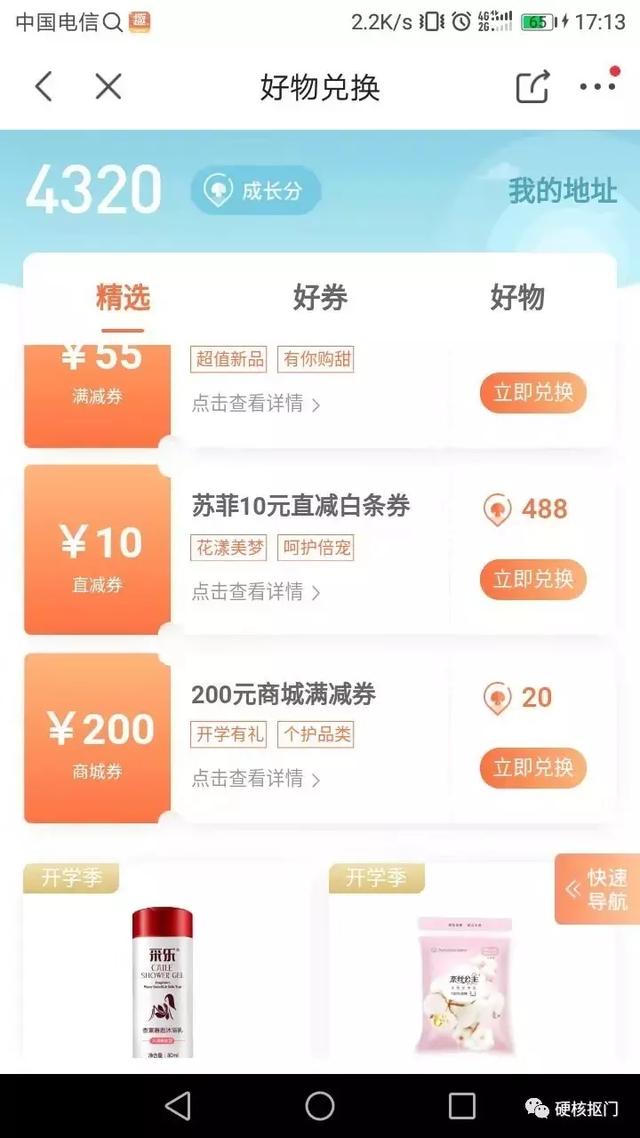Switch to the 好物 tab
The image size is (640, 1138).
[x=517, y=298]
